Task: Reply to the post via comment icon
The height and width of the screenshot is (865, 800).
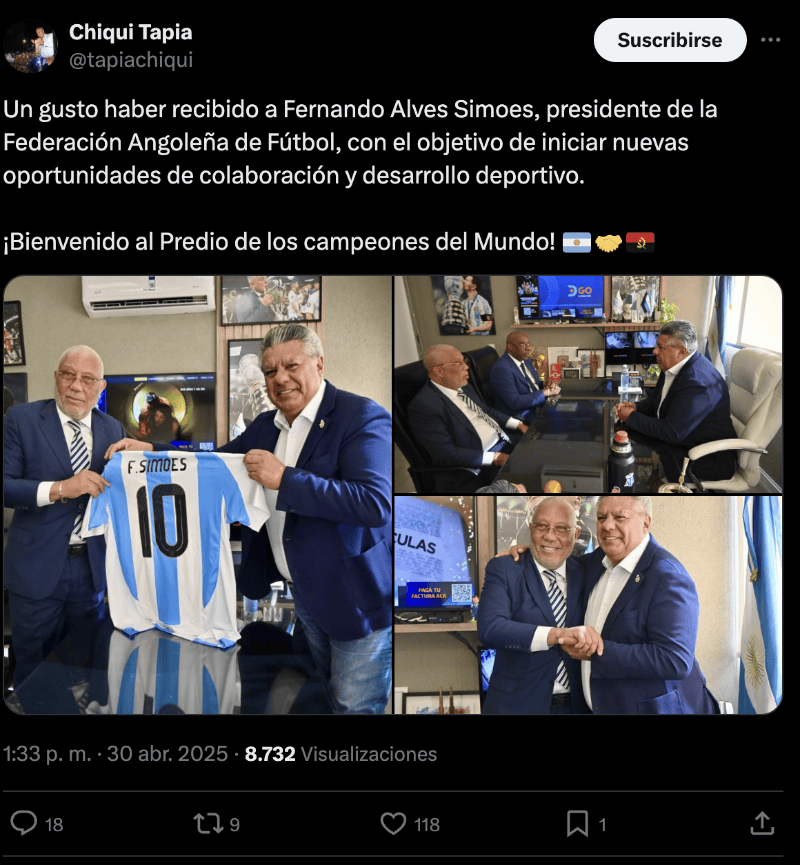Action: 25,823
